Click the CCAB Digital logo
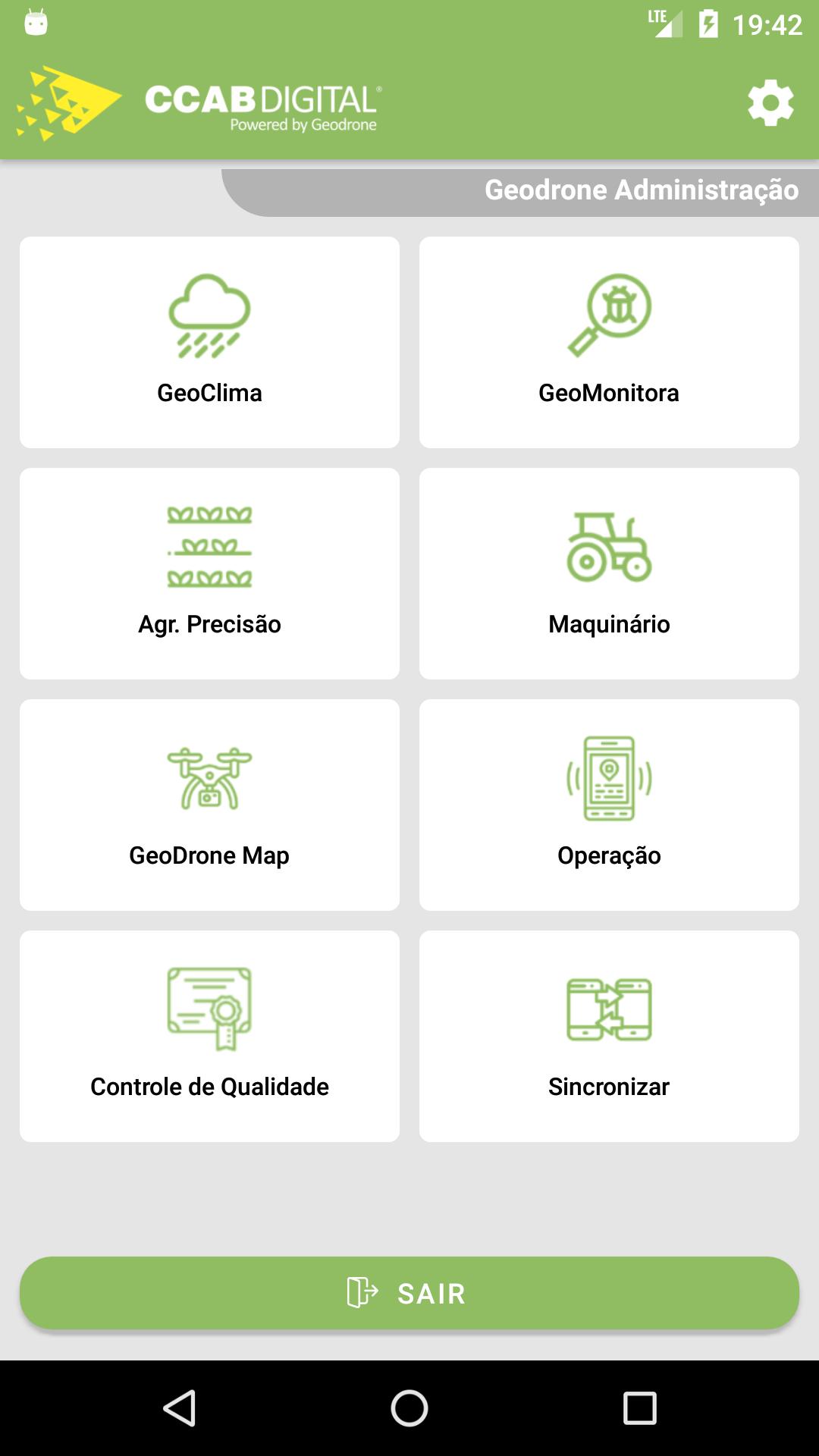 tap(197, 101)
